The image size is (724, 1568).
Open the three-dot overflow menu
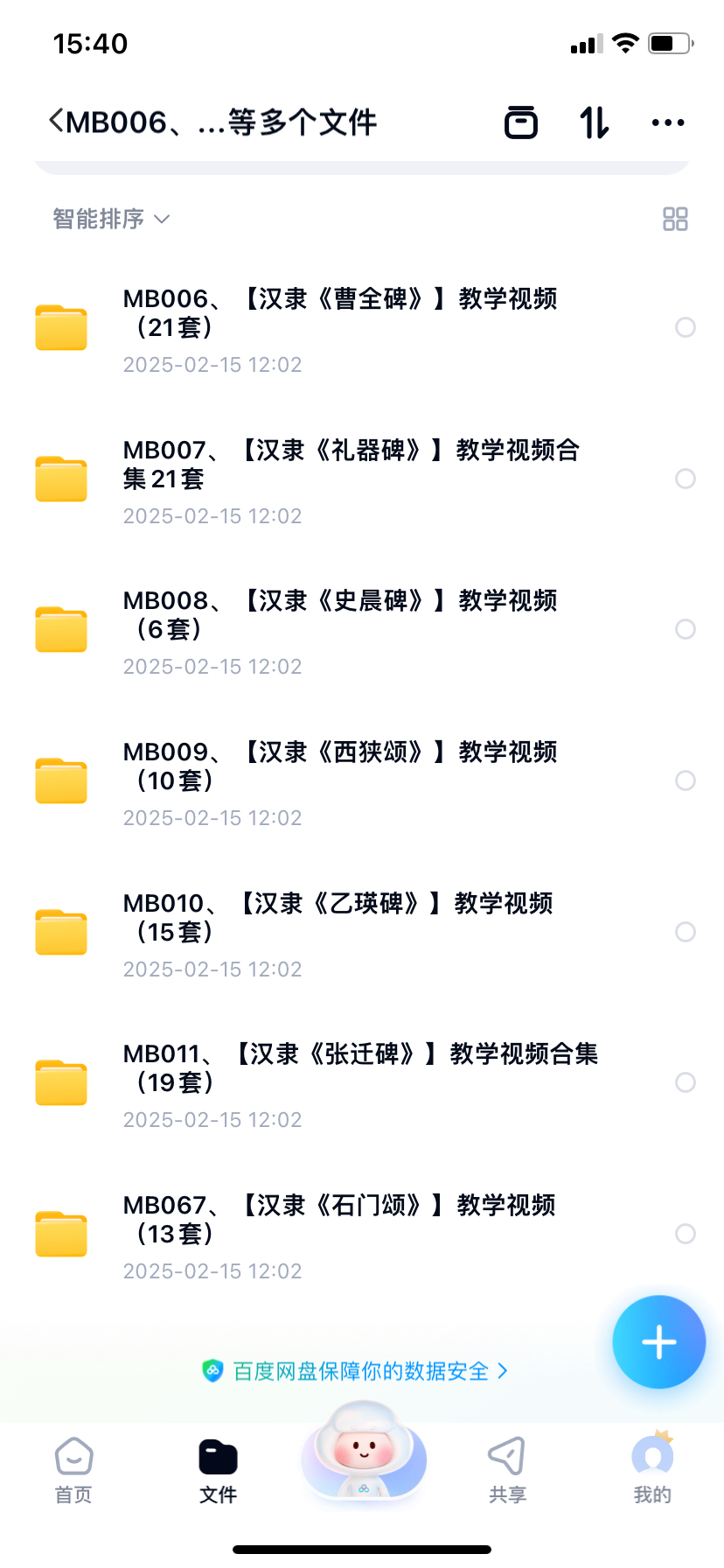[668, 122]
